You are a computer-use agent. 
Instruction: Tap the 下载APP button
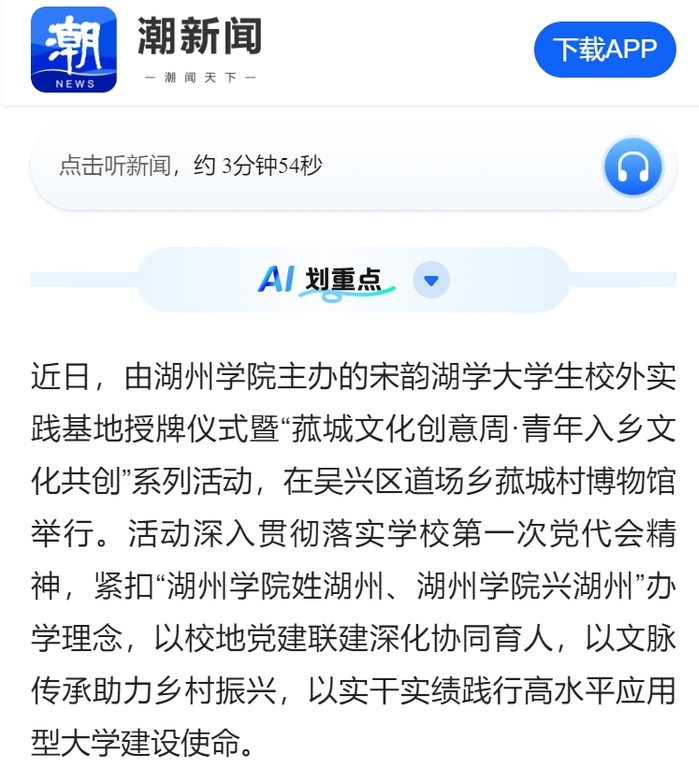tap(605, 49)
